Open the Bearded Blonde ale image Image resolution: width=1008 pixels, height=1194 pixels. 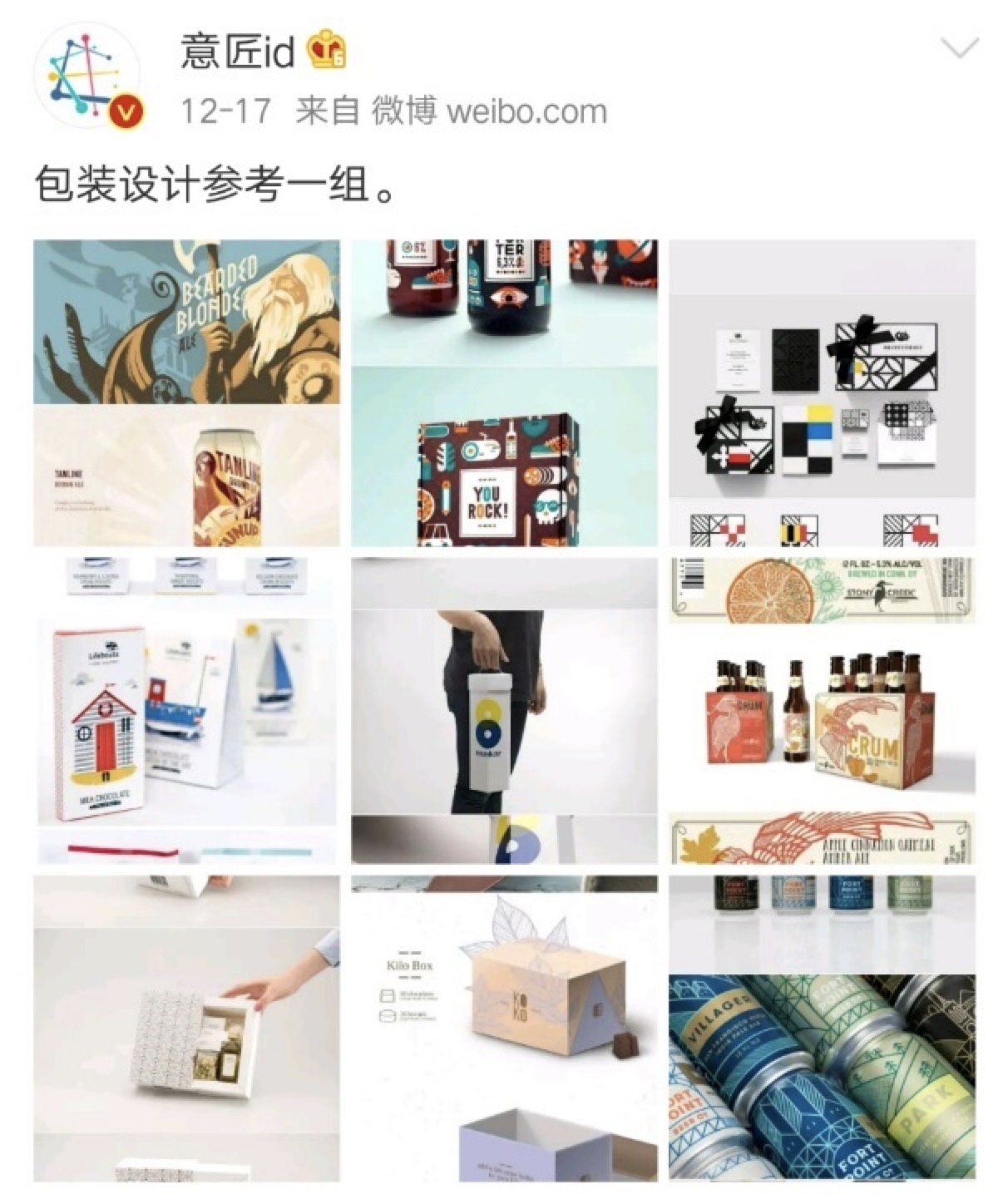click(x=186, y=392)
